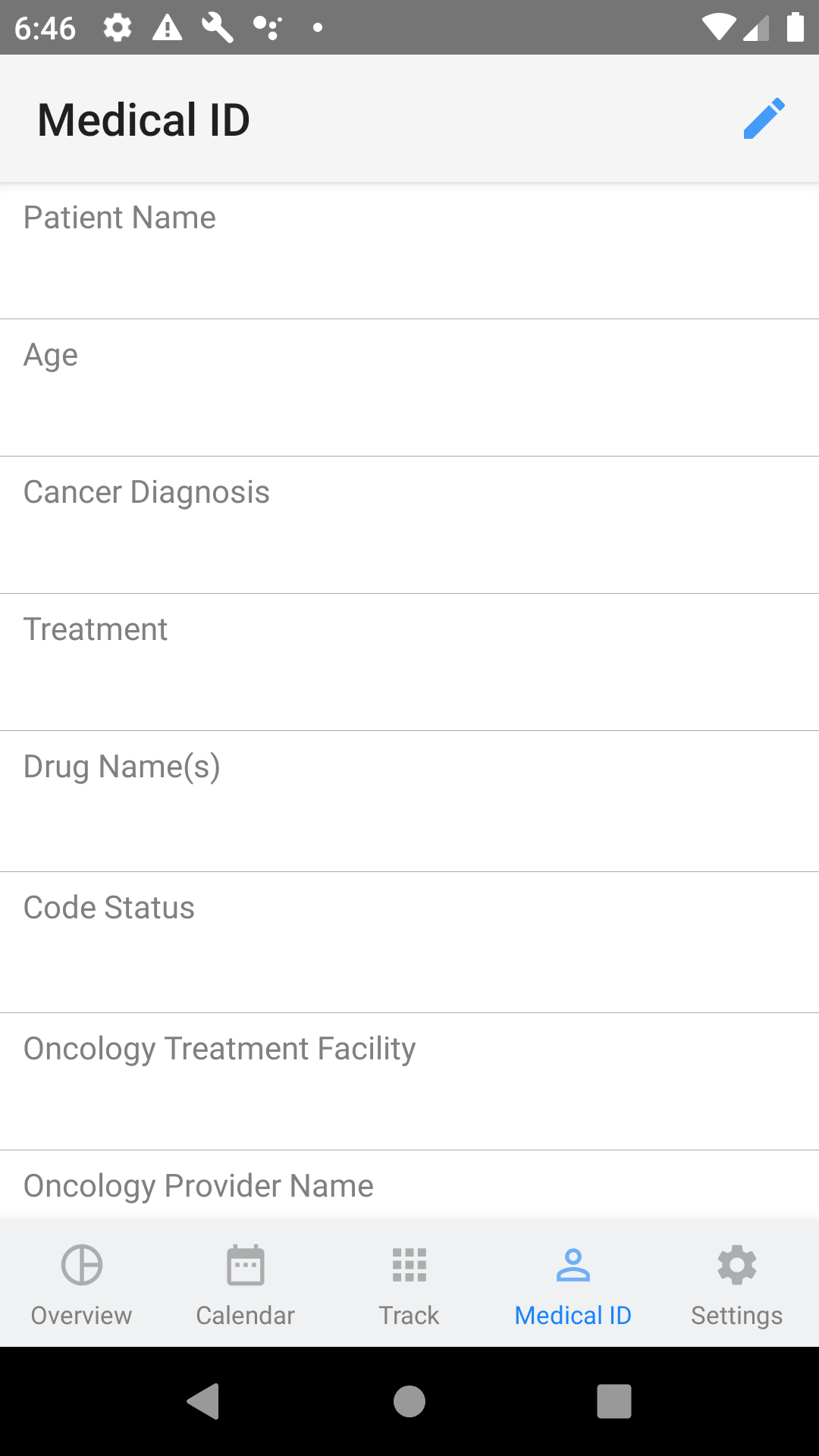Open the Track grid icon

pyautogui.click(x=409, y=1264)
